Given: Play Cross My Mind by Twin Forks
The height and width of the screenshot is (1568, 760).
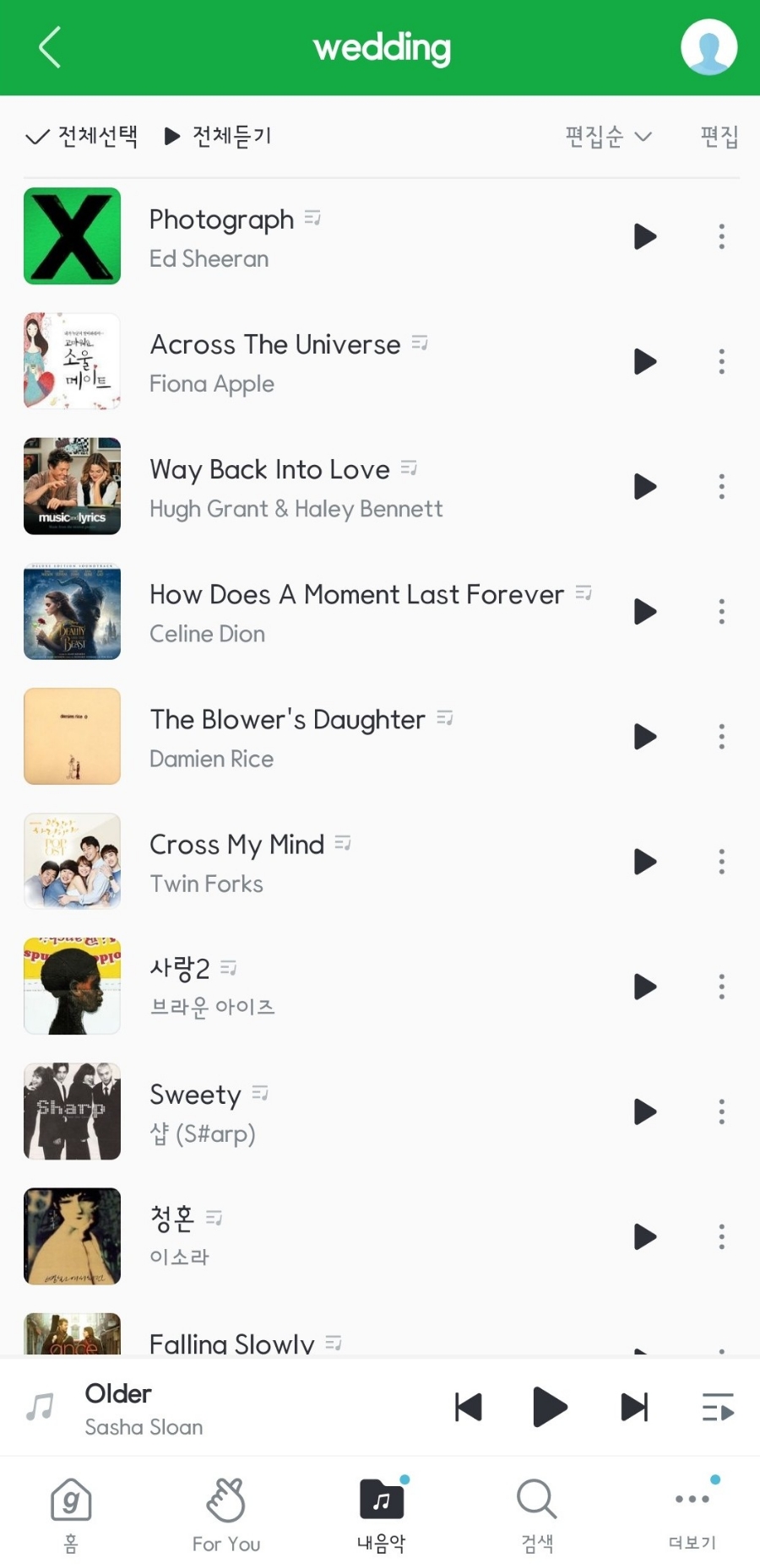Looking at the screenshot, I should [x=645, y=861].
